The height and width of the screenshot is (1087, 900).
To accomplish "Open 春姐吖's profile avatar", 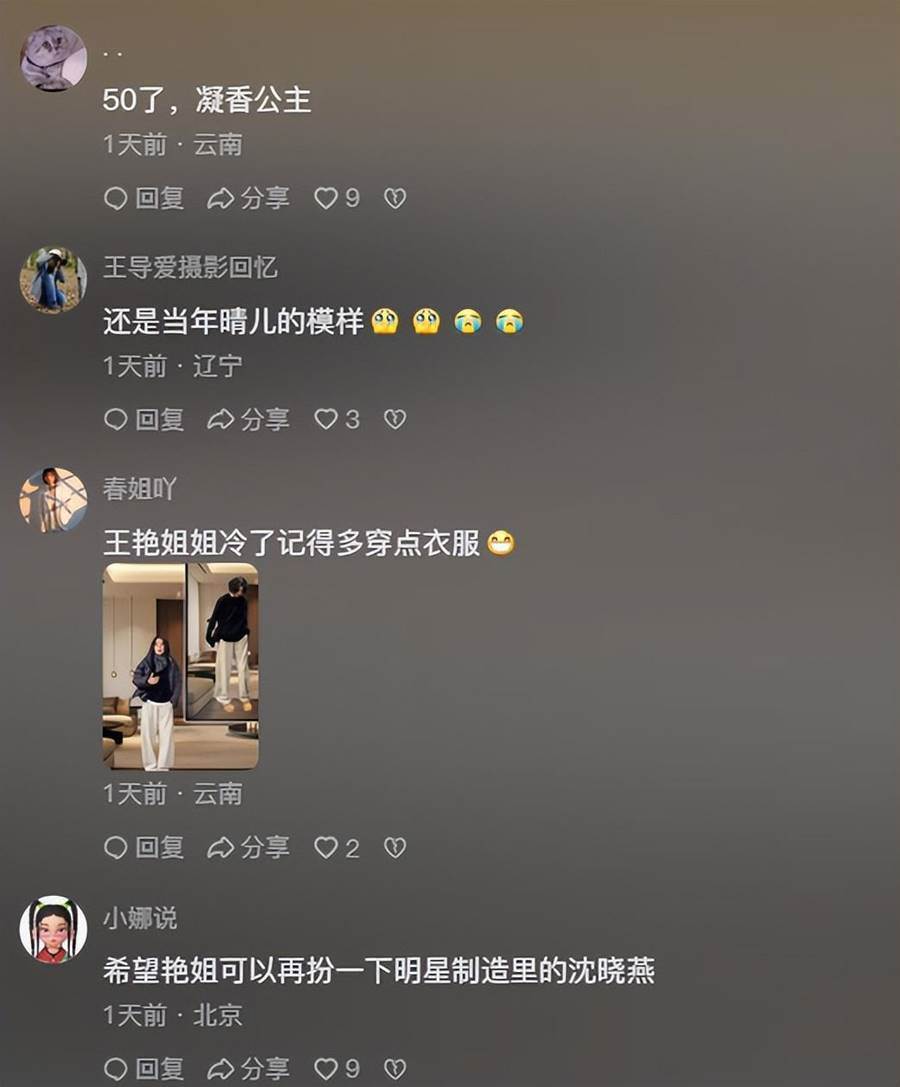I will [x=53, y=500].
